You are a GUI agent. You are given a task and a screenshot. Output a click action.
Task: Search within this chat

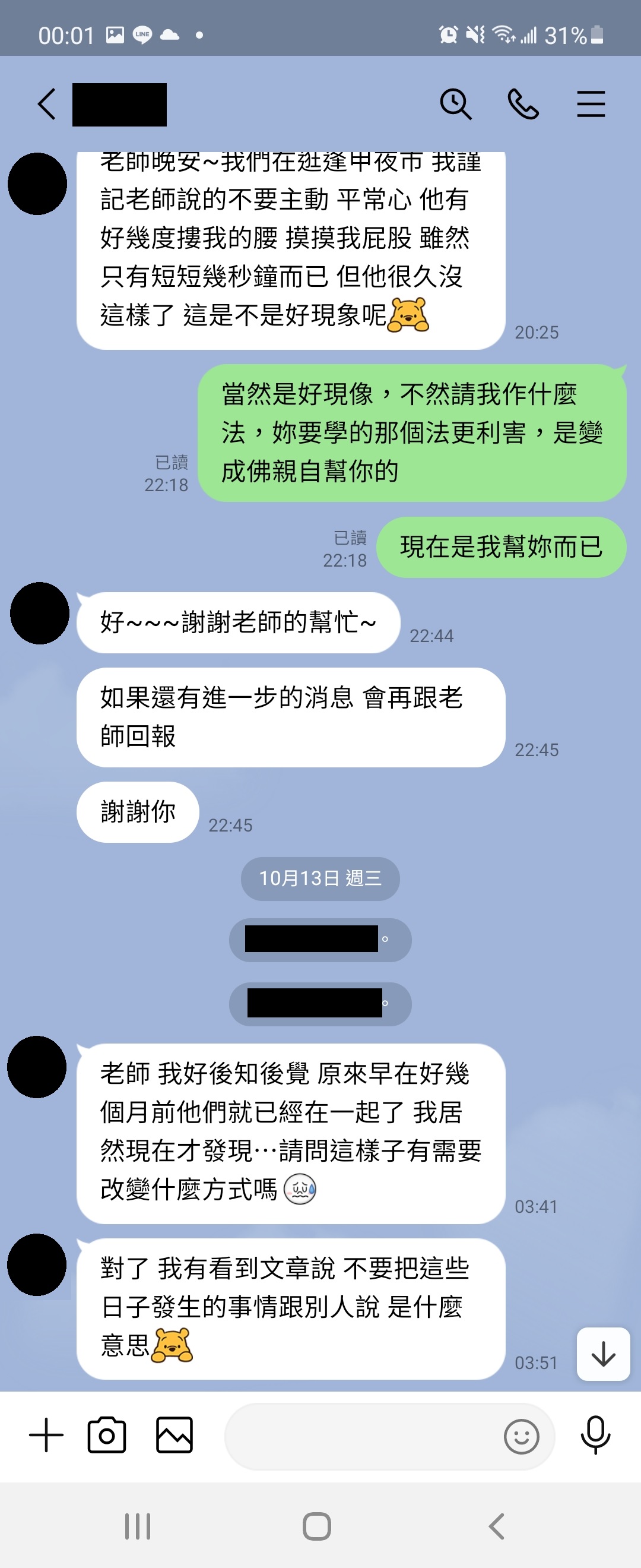[x=455, y=104]
